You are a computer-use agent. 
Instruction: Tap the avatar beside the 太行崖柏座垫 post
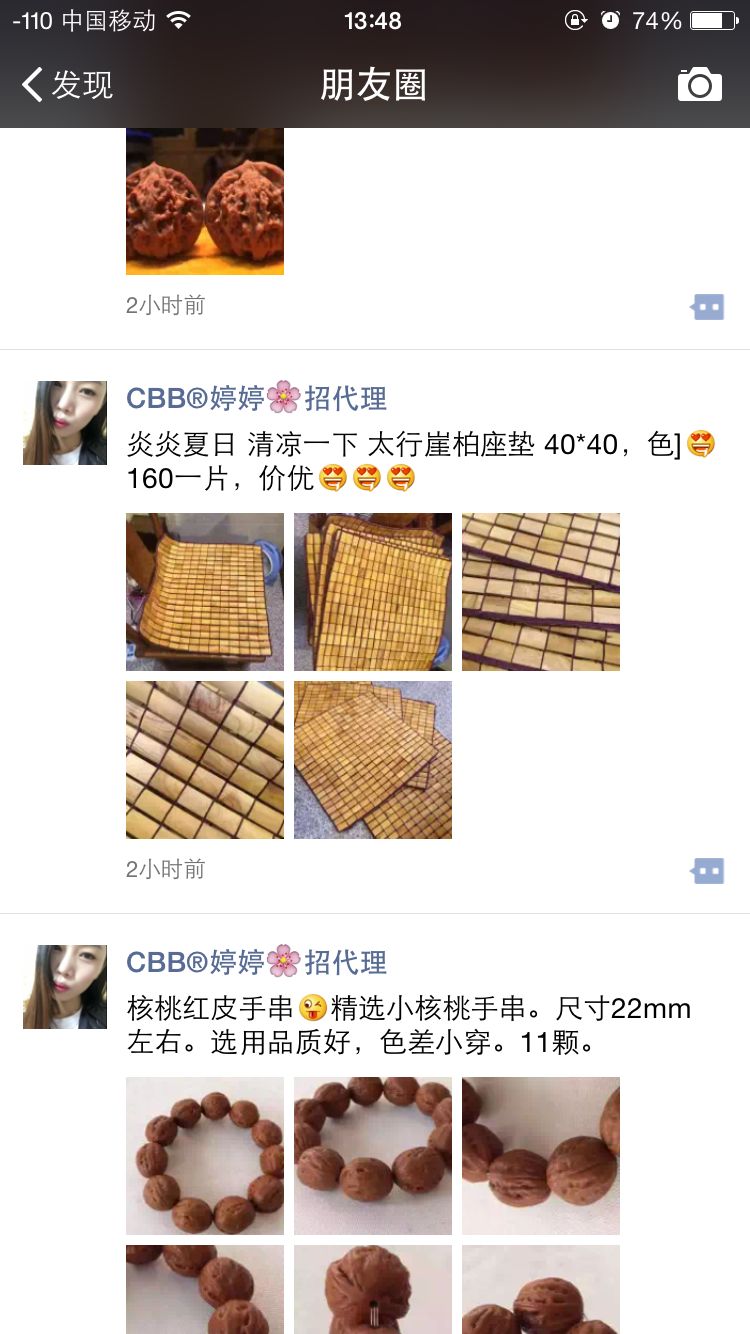point(65,423)
